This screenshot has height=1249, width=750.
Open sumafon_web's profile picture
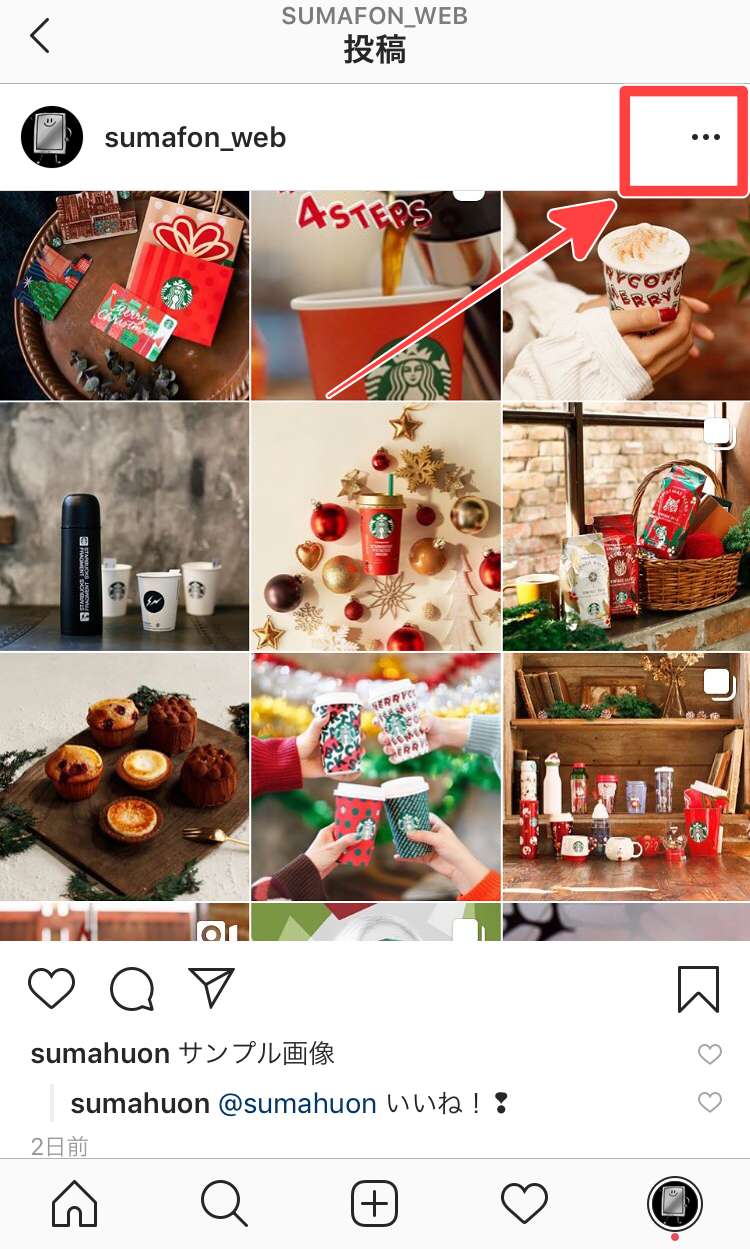[52, 137]
